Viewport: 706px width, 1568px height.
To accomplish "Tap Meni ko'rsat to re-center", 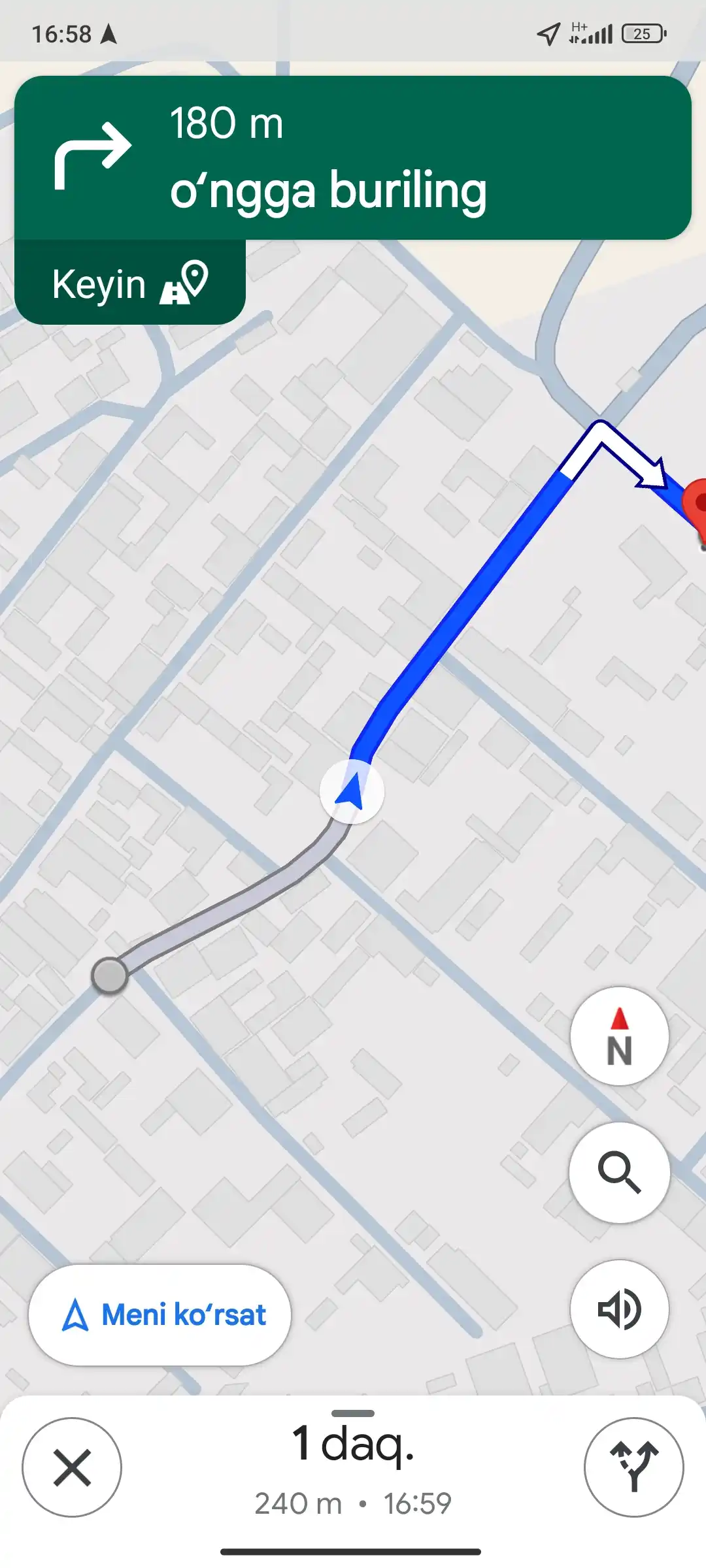I will click(160, 1315).
